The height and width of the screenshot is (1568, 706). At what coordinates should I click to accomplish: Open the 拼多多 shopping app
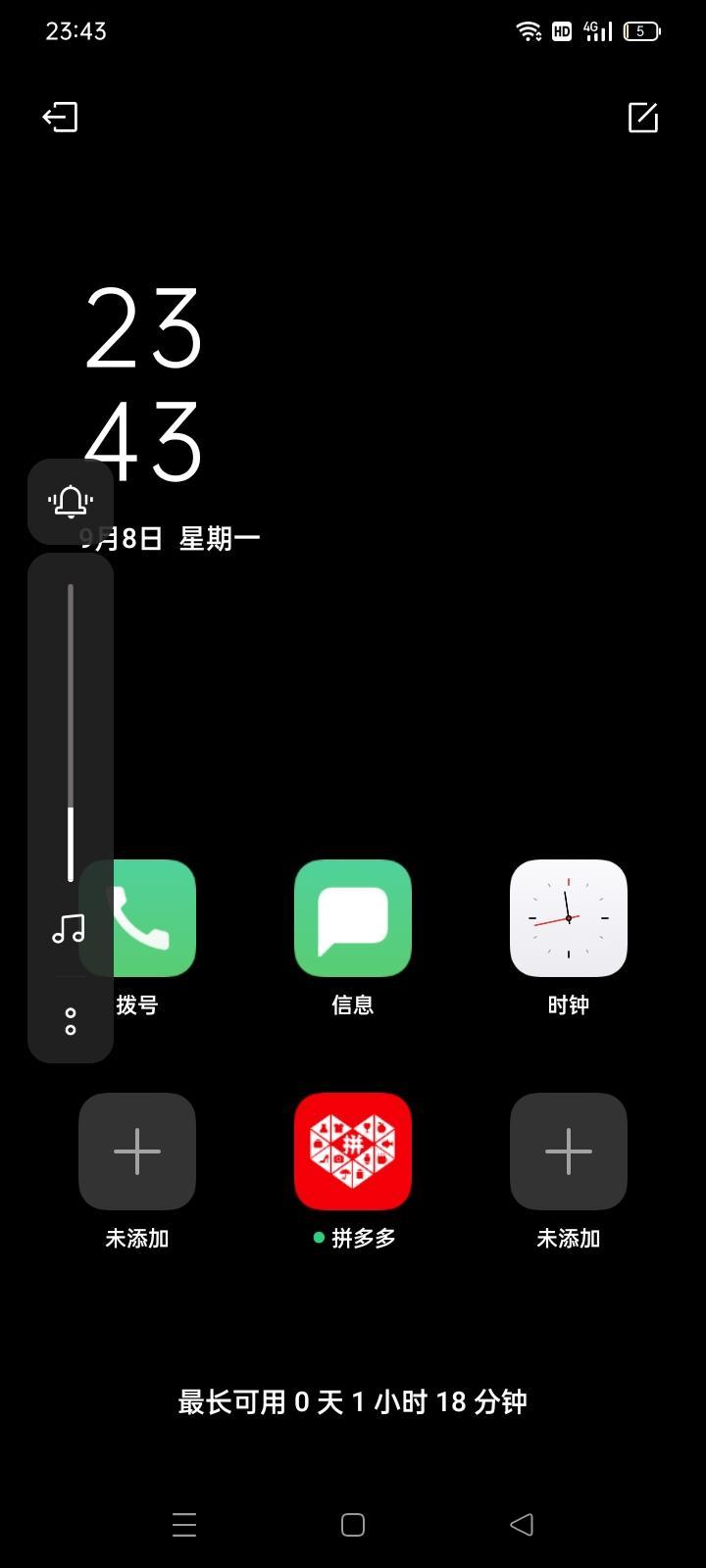tap(353, 1151)
